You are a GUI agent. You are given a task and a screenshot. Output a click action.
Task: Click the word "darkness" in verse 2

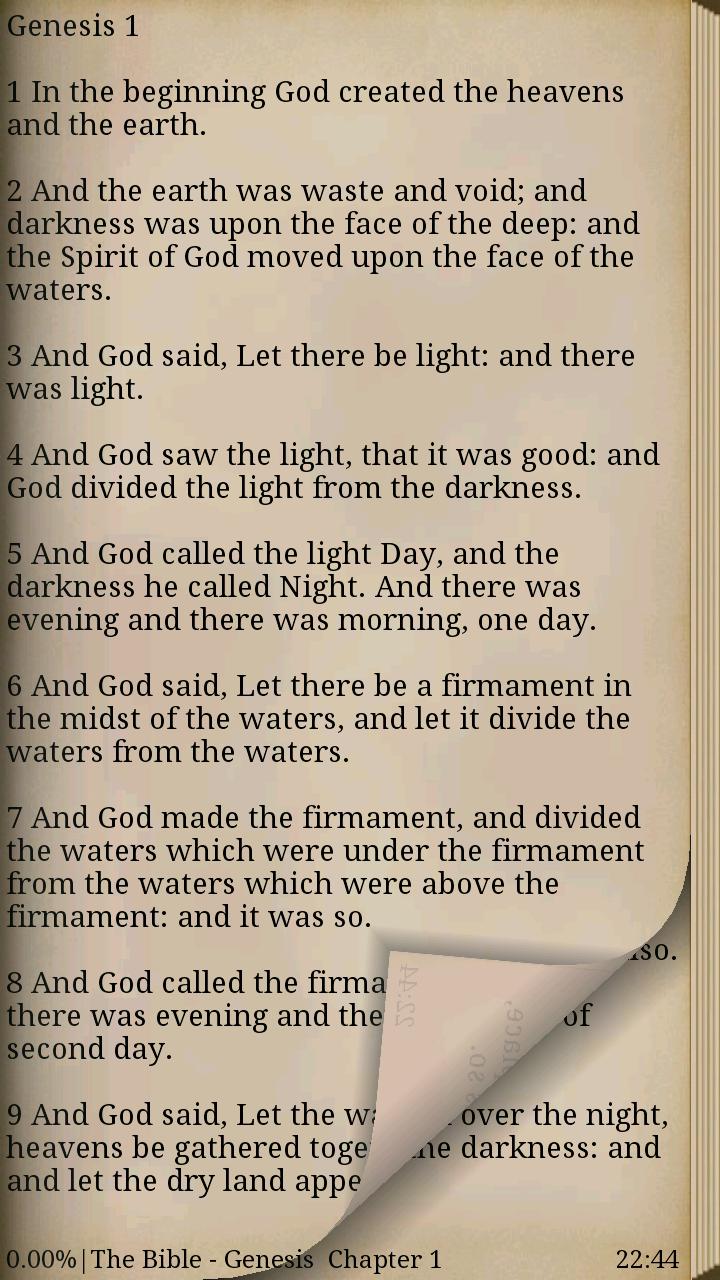click(x=75, y=224)
